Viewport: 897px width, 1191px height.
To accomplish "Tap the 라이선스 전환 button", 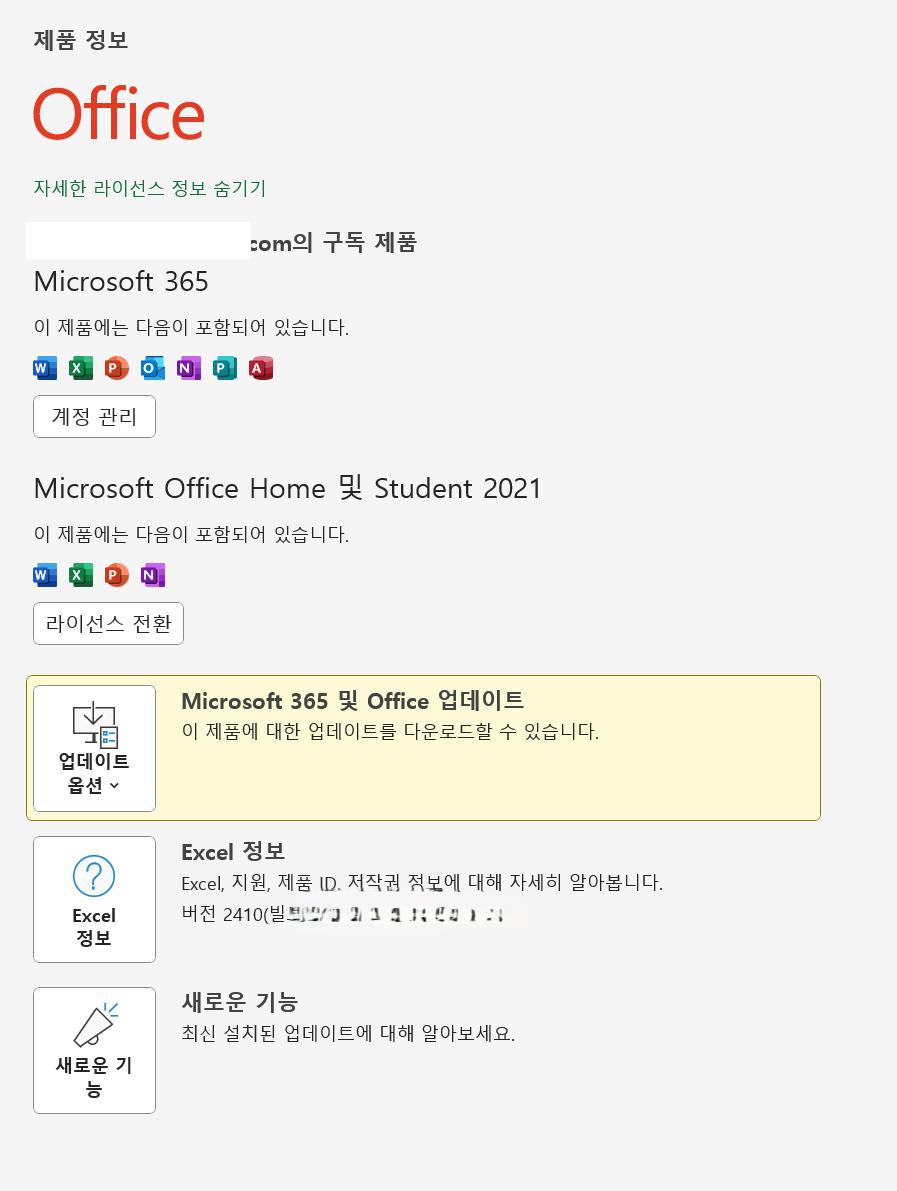I will pos(108,623).
